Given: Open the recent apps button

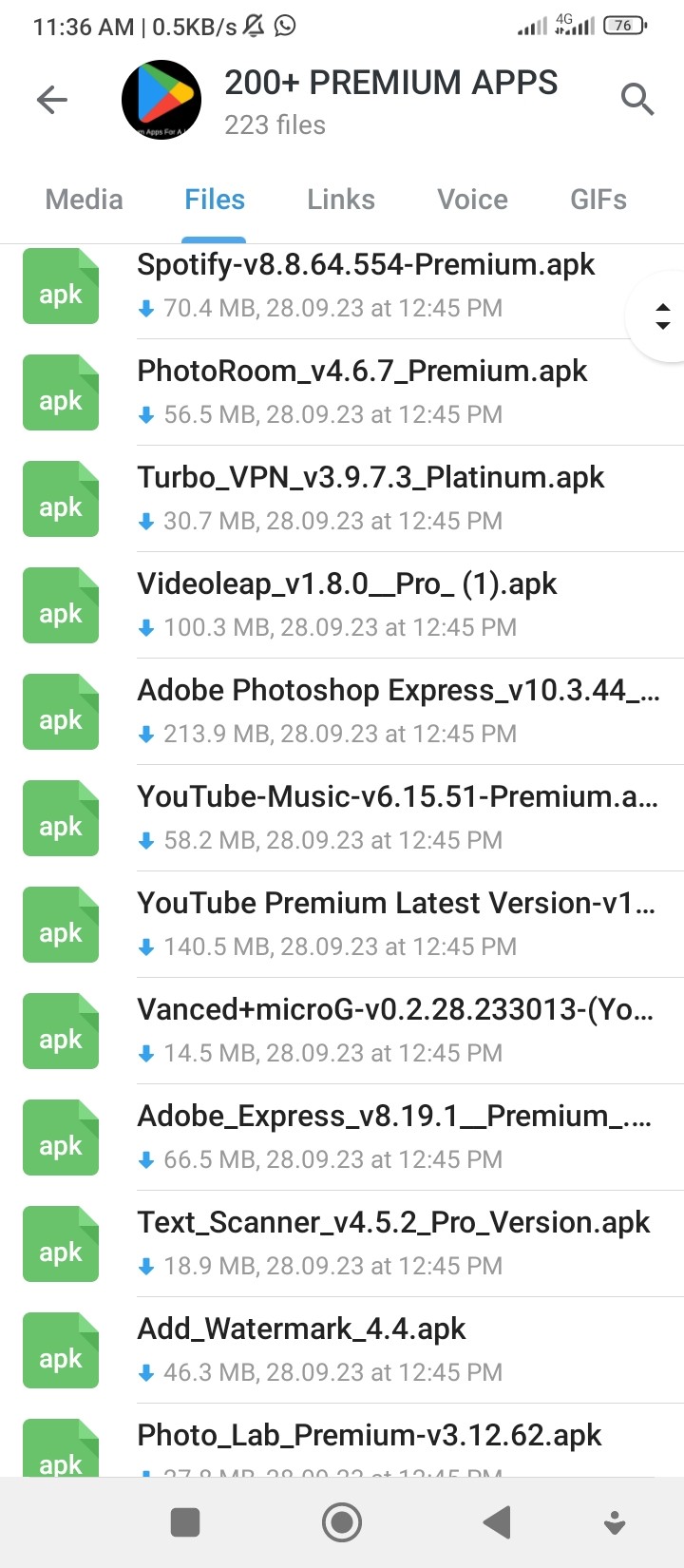Looking at the screenshot, I should (184, 1521).
